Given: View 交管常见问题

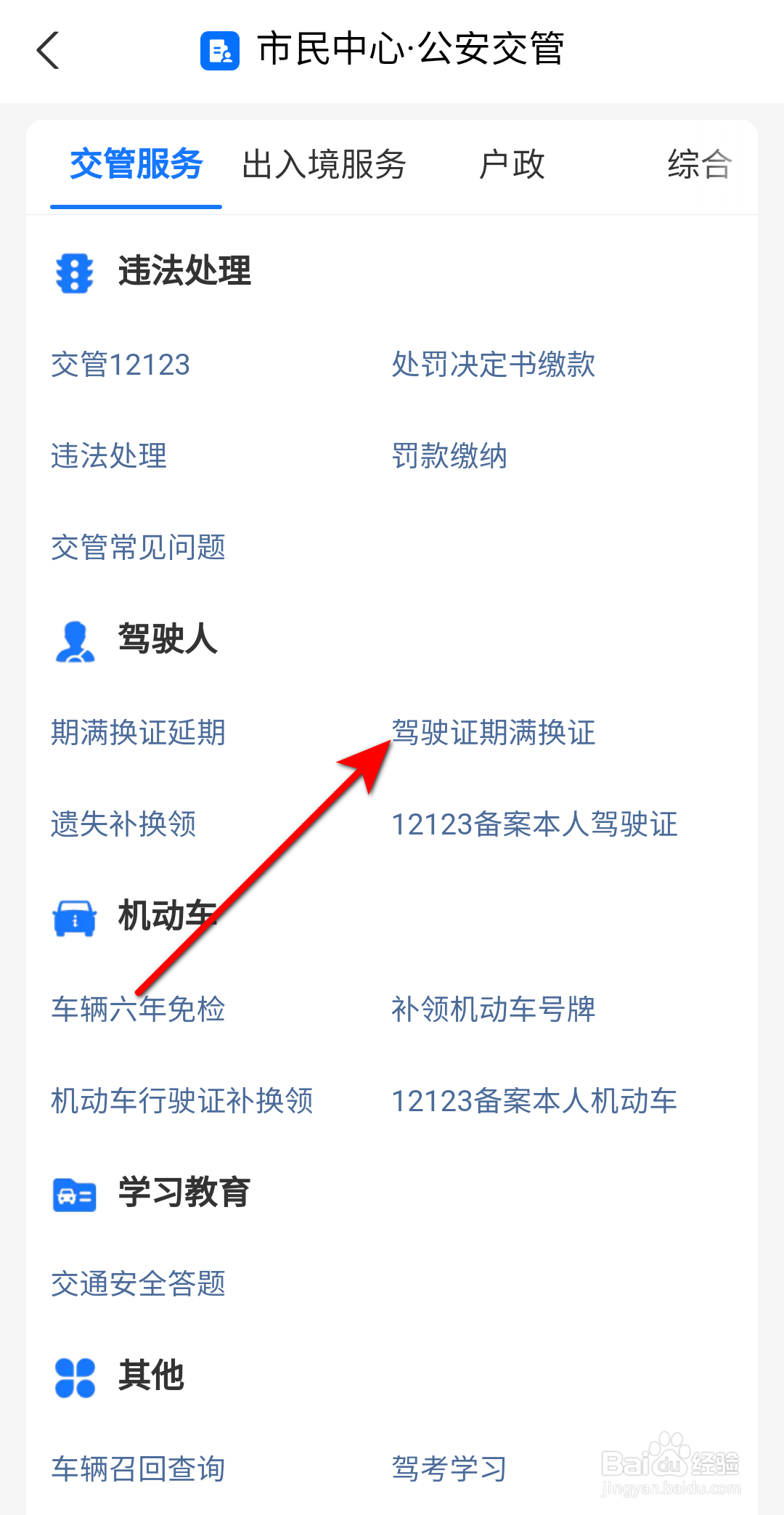Looking at the screenshot, I should pyautogui.click(x=138, y=548).
